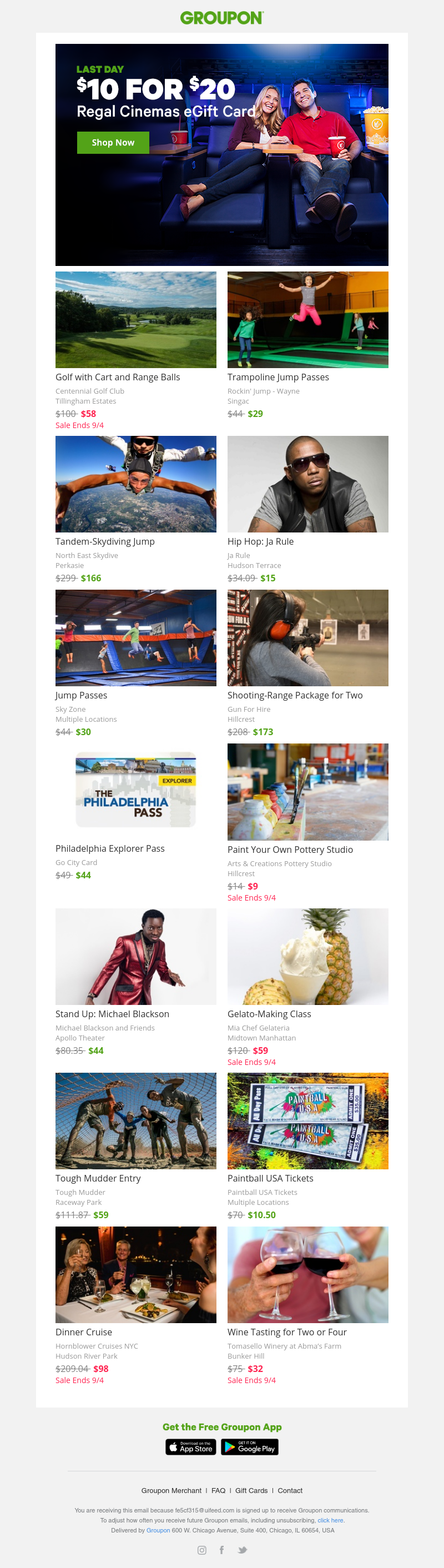
Task: Open the Wine Tasting for Two or Four deal
Action: pyautogui.click(x=287, y=1332)
